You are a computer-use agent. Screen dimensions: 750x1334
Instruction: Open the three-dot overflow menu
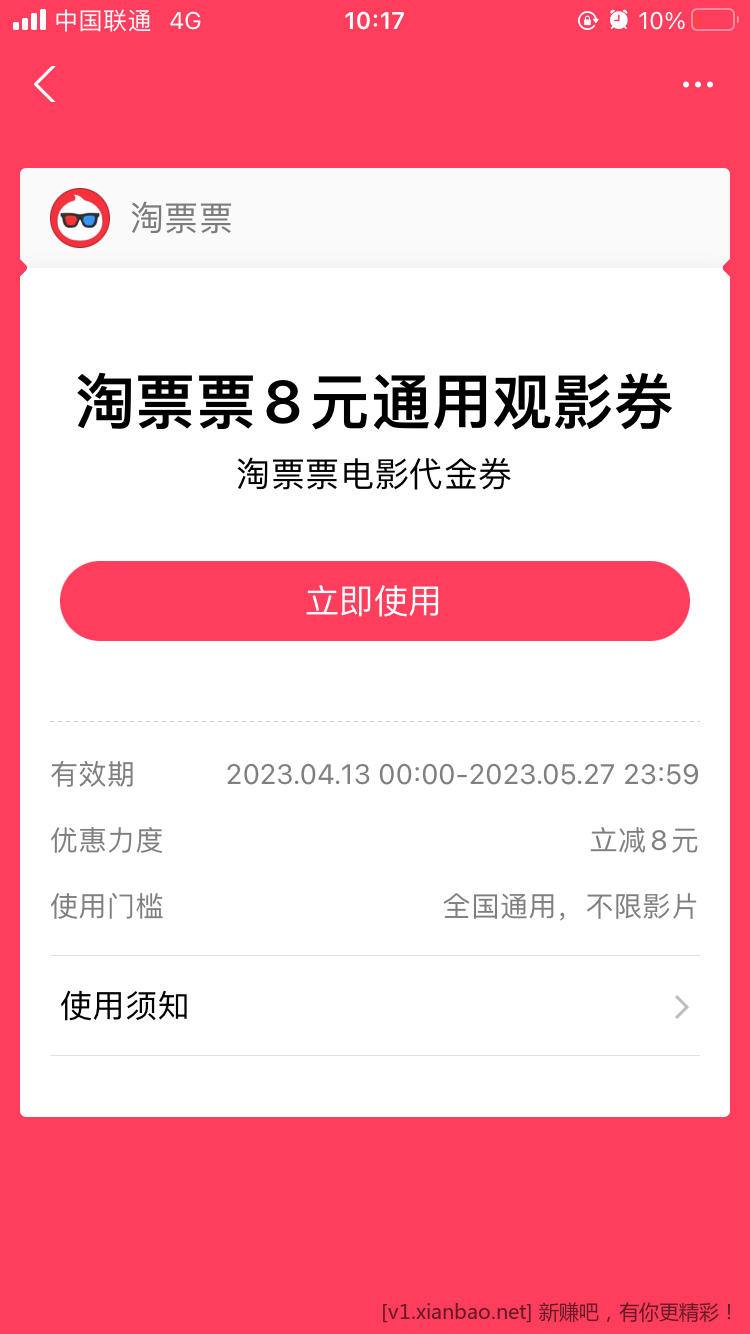(697, 85)
